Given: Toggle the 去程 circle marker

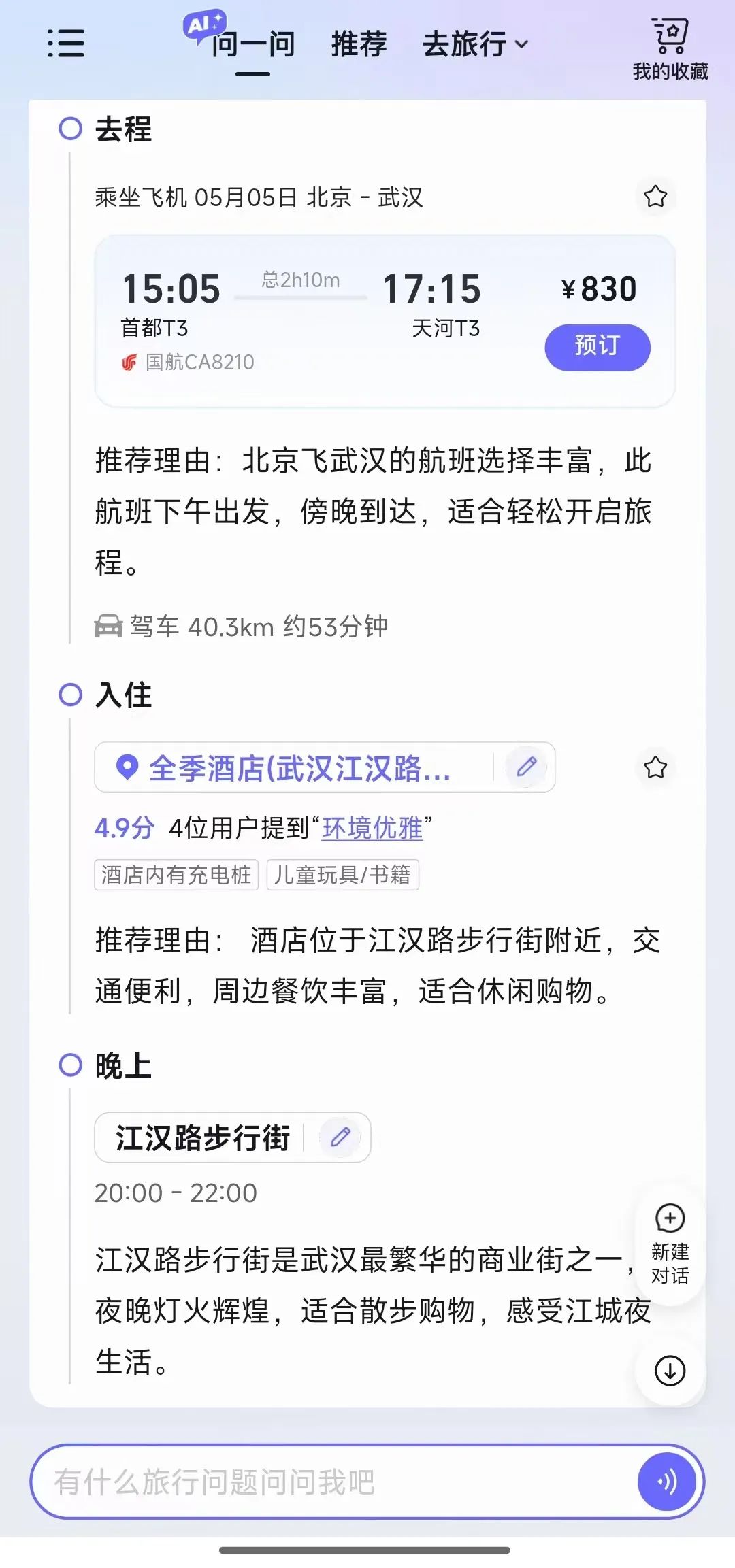Looking at the screenshot, I should (71, 129).
